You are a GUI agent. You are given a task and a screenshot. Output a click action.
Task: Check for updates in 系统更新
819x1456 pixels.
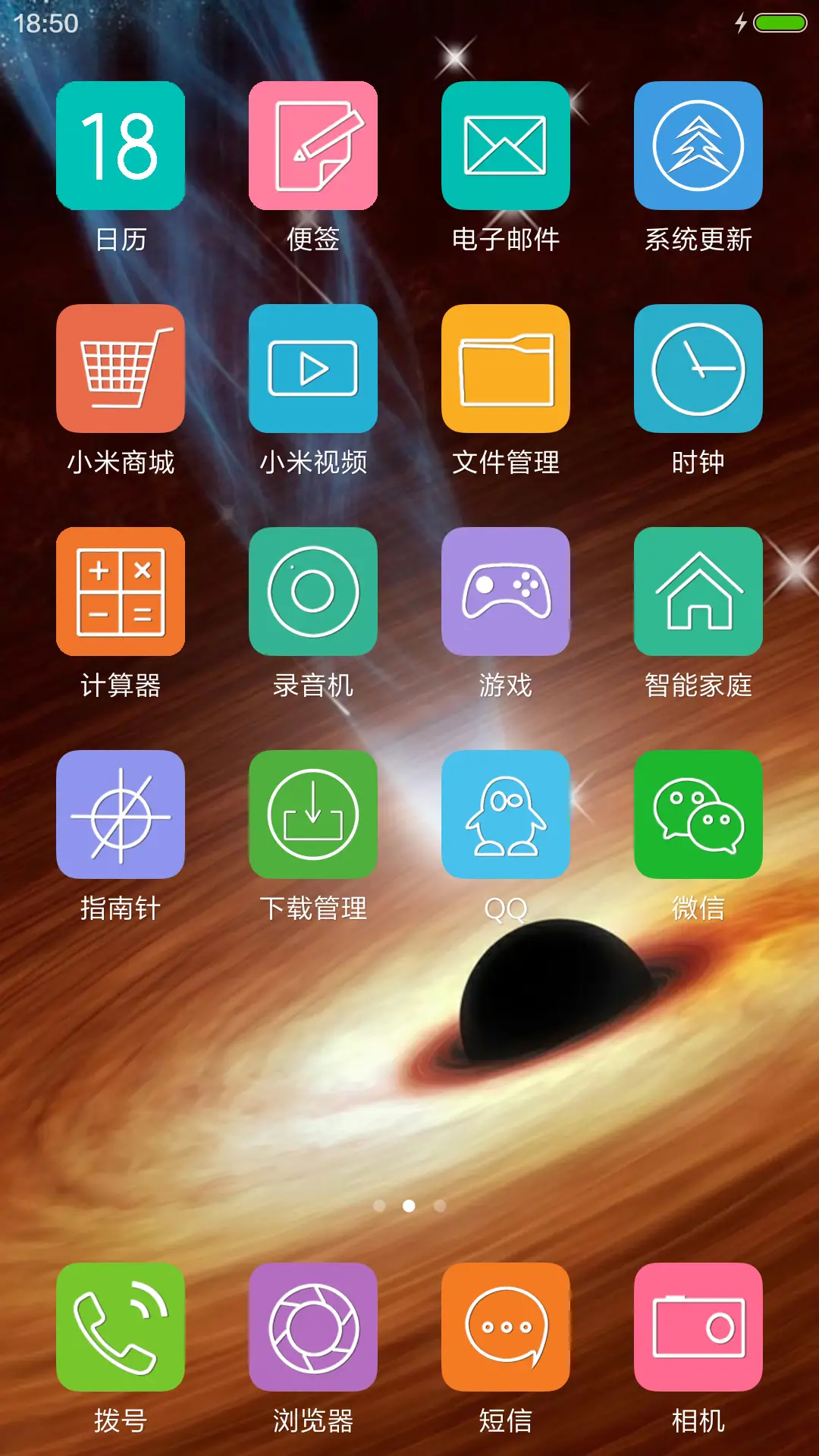point(698,144)
